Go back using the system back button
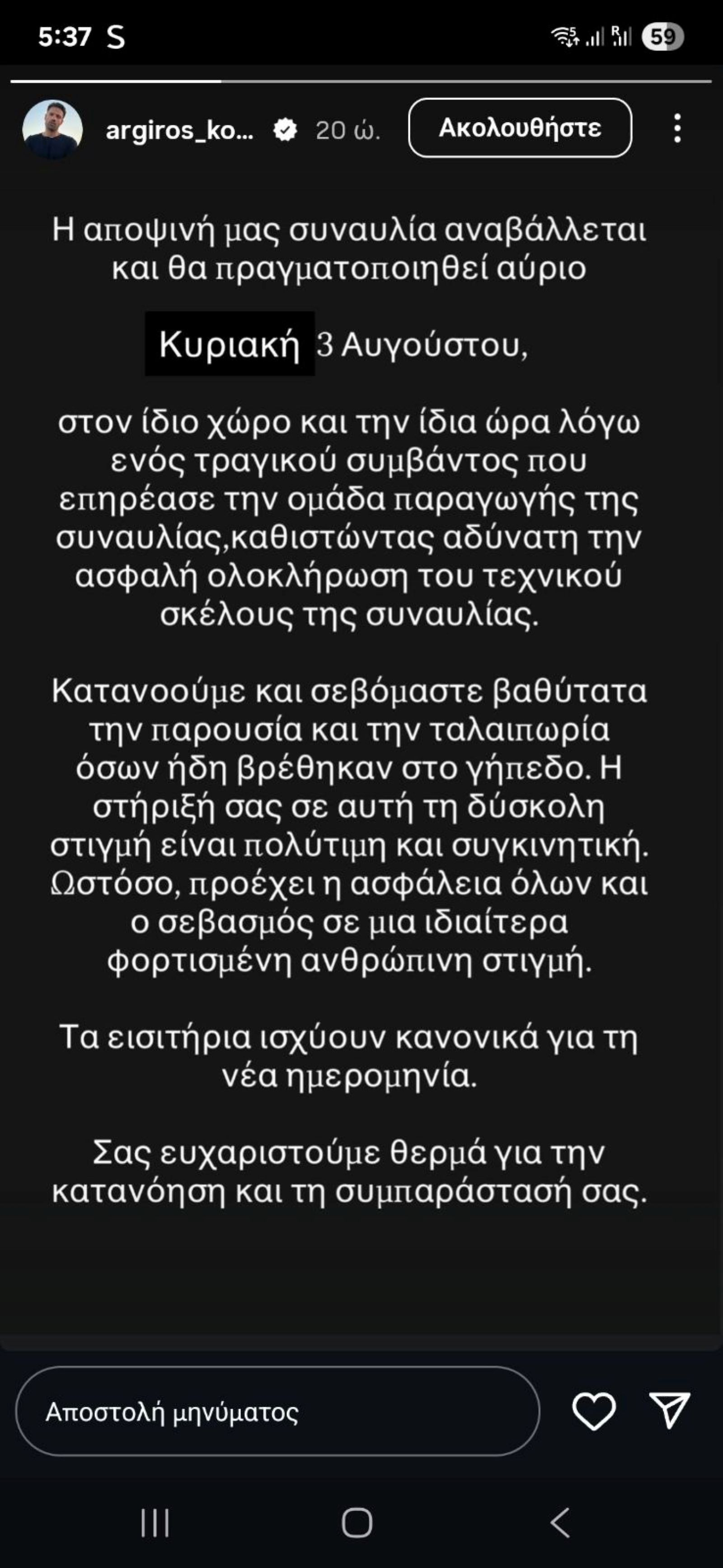723x1568 pixels. (560, 1522)
